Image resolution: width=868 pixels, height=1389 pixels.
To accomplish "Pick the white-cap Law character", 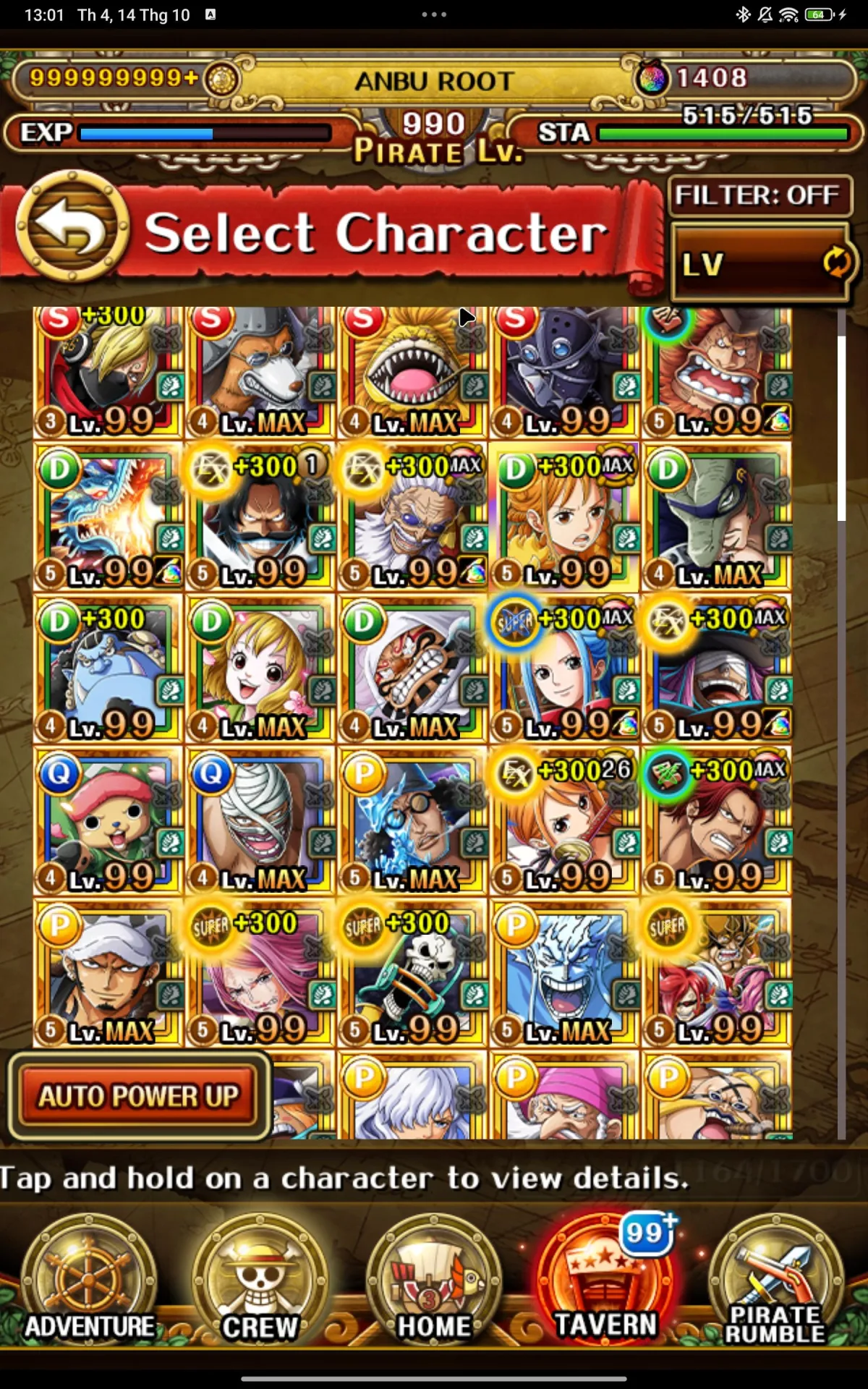I will tap(108, 974).
